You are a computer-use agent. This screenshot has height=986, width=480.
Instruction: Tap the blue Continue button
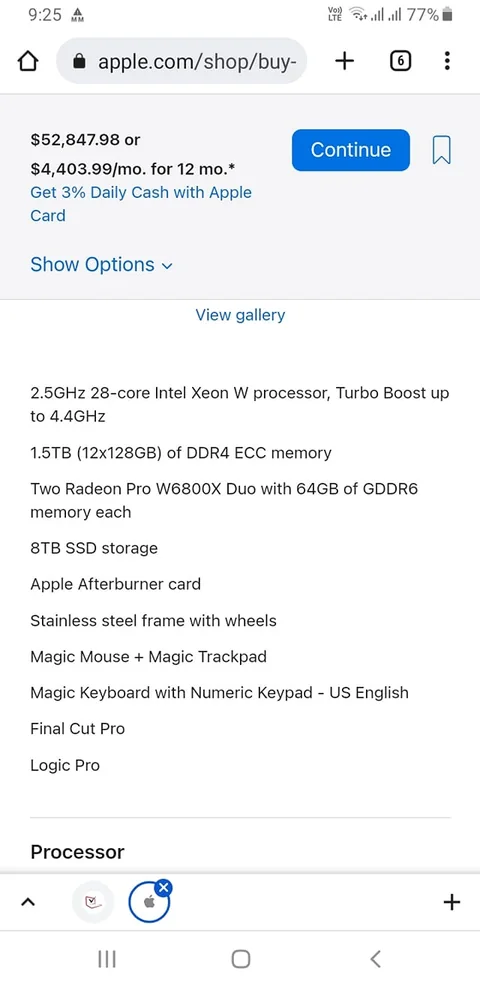(x=350, y=150)
